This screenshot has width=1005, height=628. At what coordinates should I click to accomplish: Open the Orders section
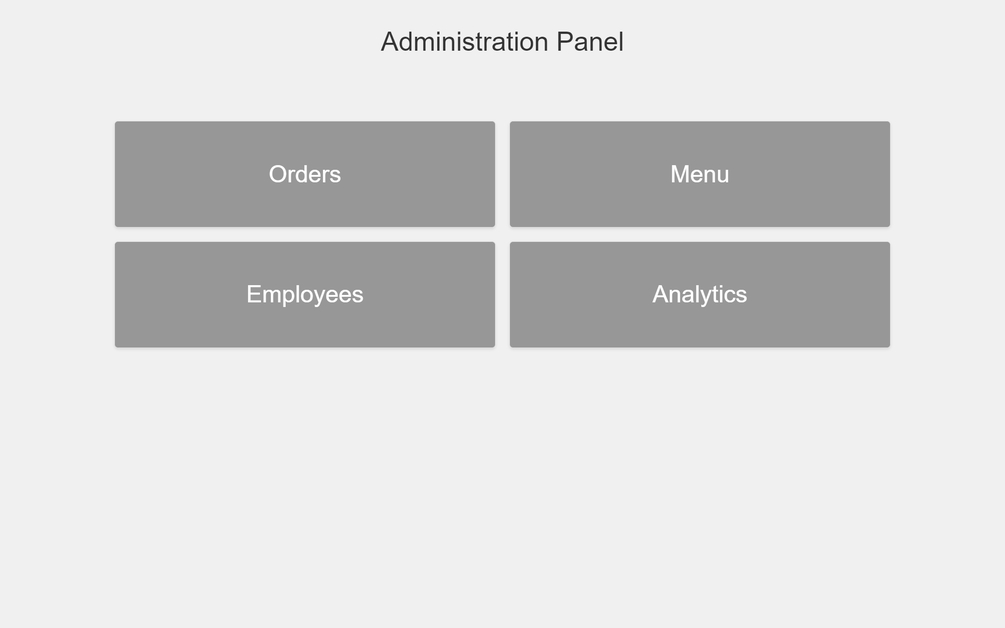pos(304,174)
